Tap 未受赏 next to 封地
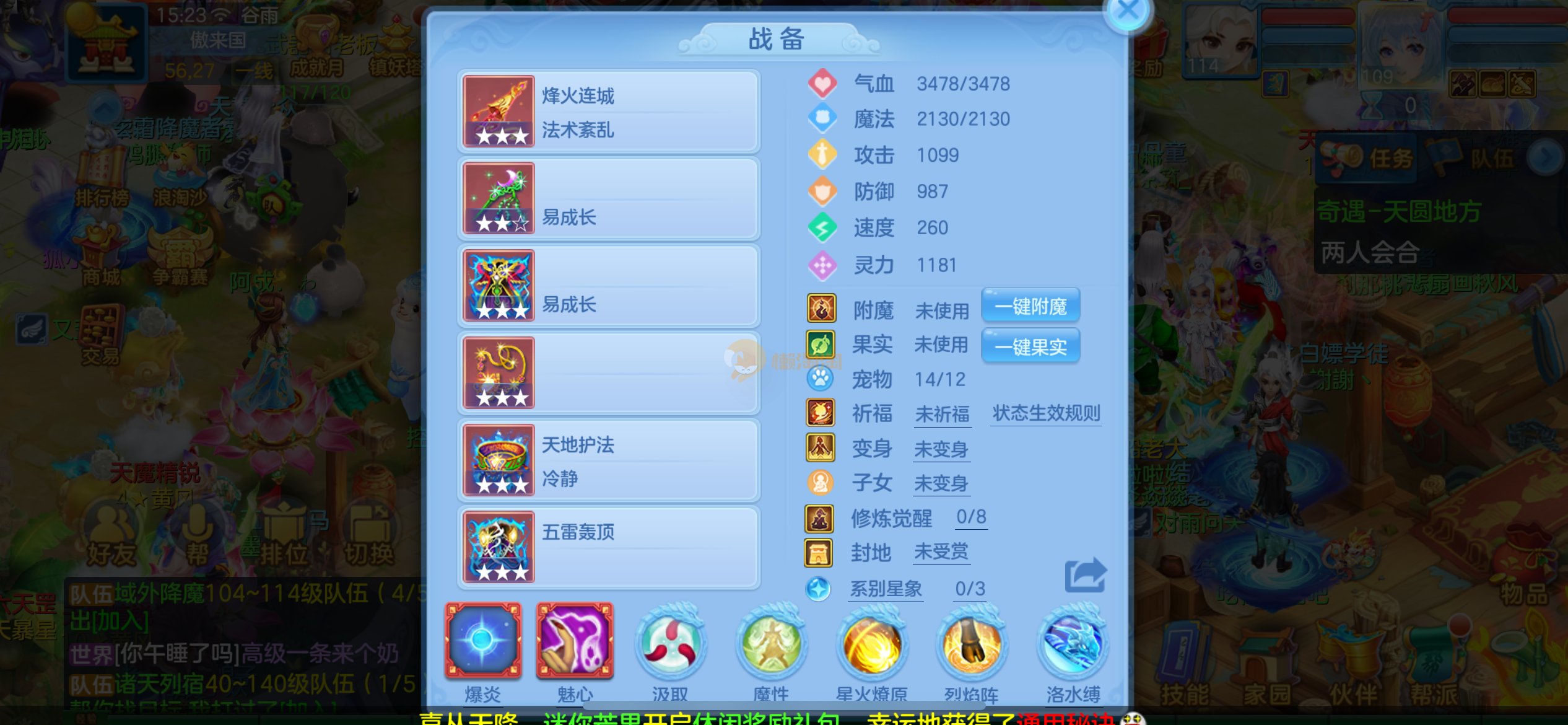This screenshot has width=1568, height=725. (941, 551)
